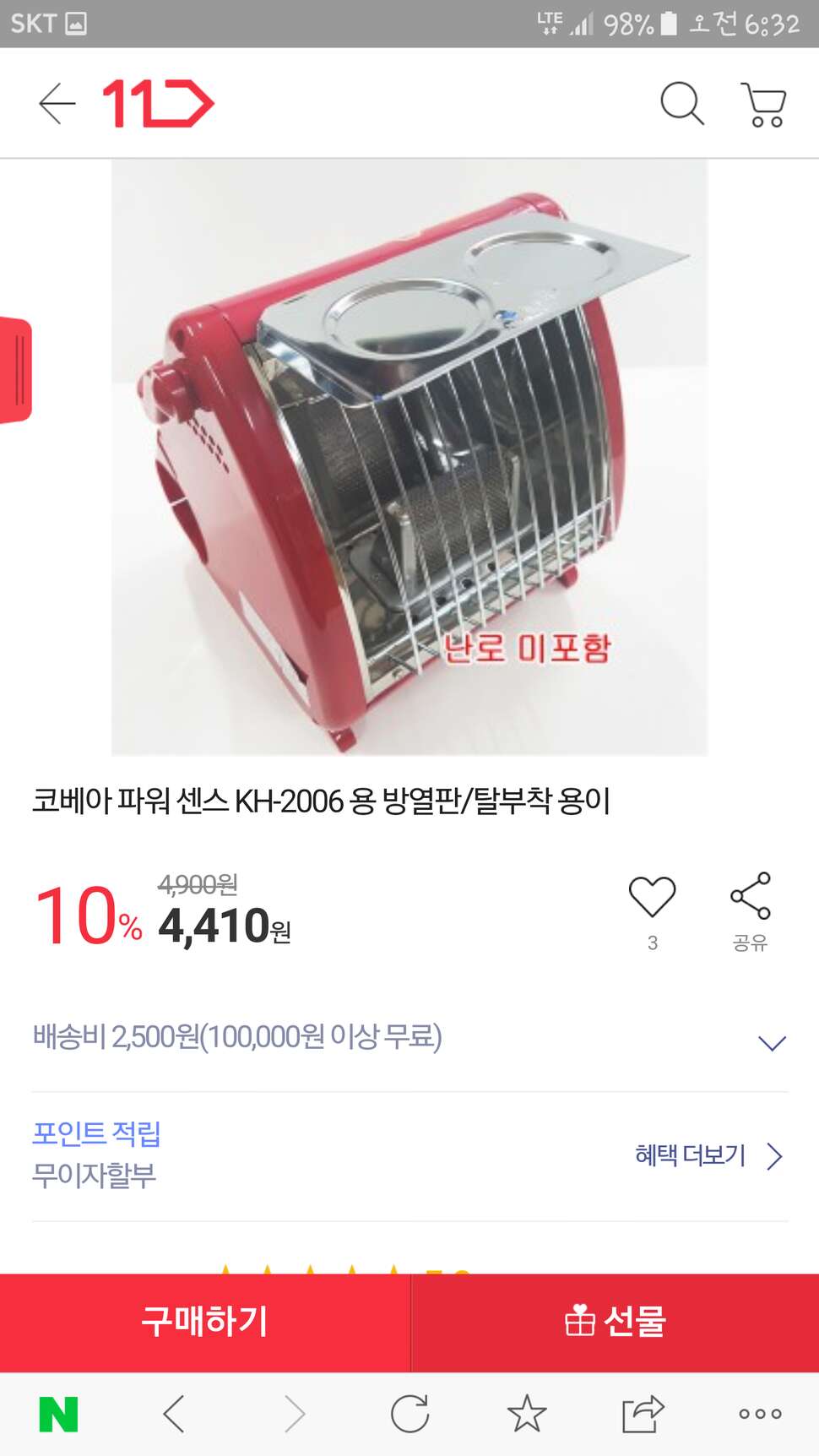Tap 구매하기 to buy now
This screenshot has height=1456, width=819.
point(205,1322)
